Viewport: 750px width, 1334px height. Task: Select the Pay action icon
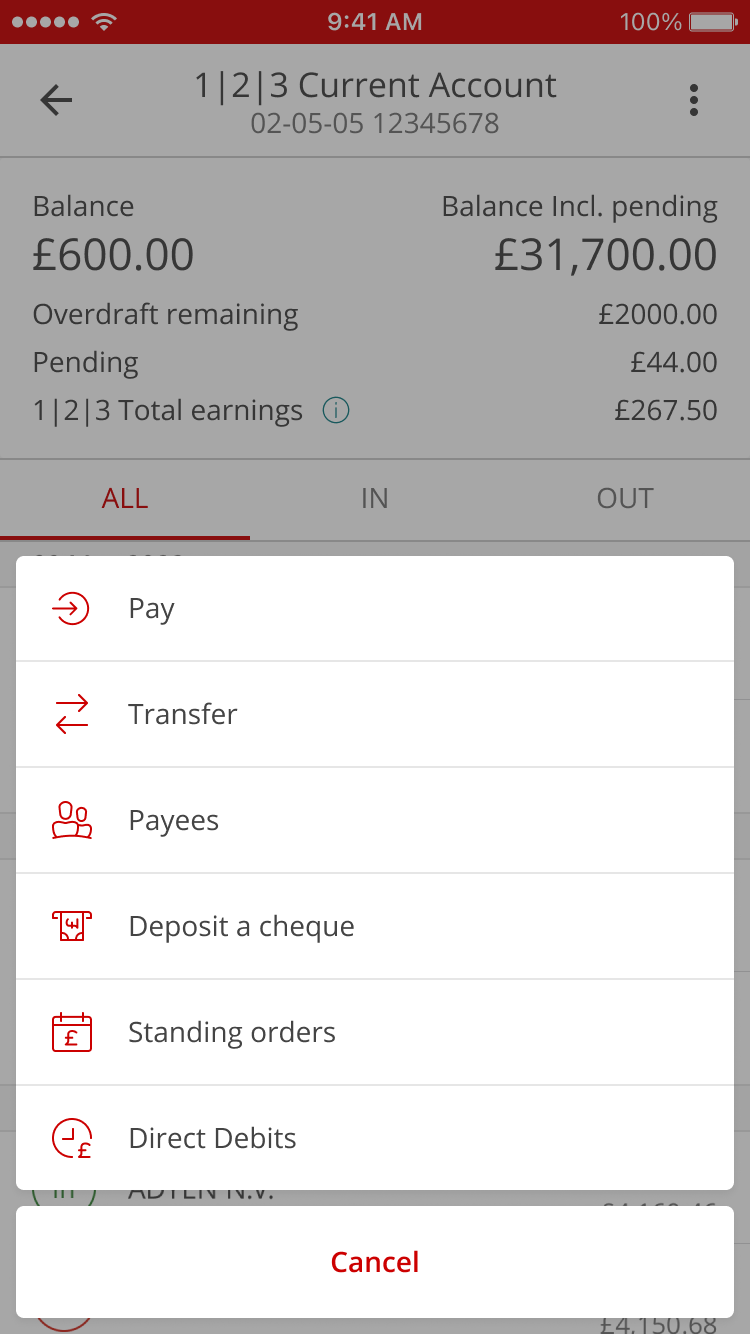click(70, 608)
